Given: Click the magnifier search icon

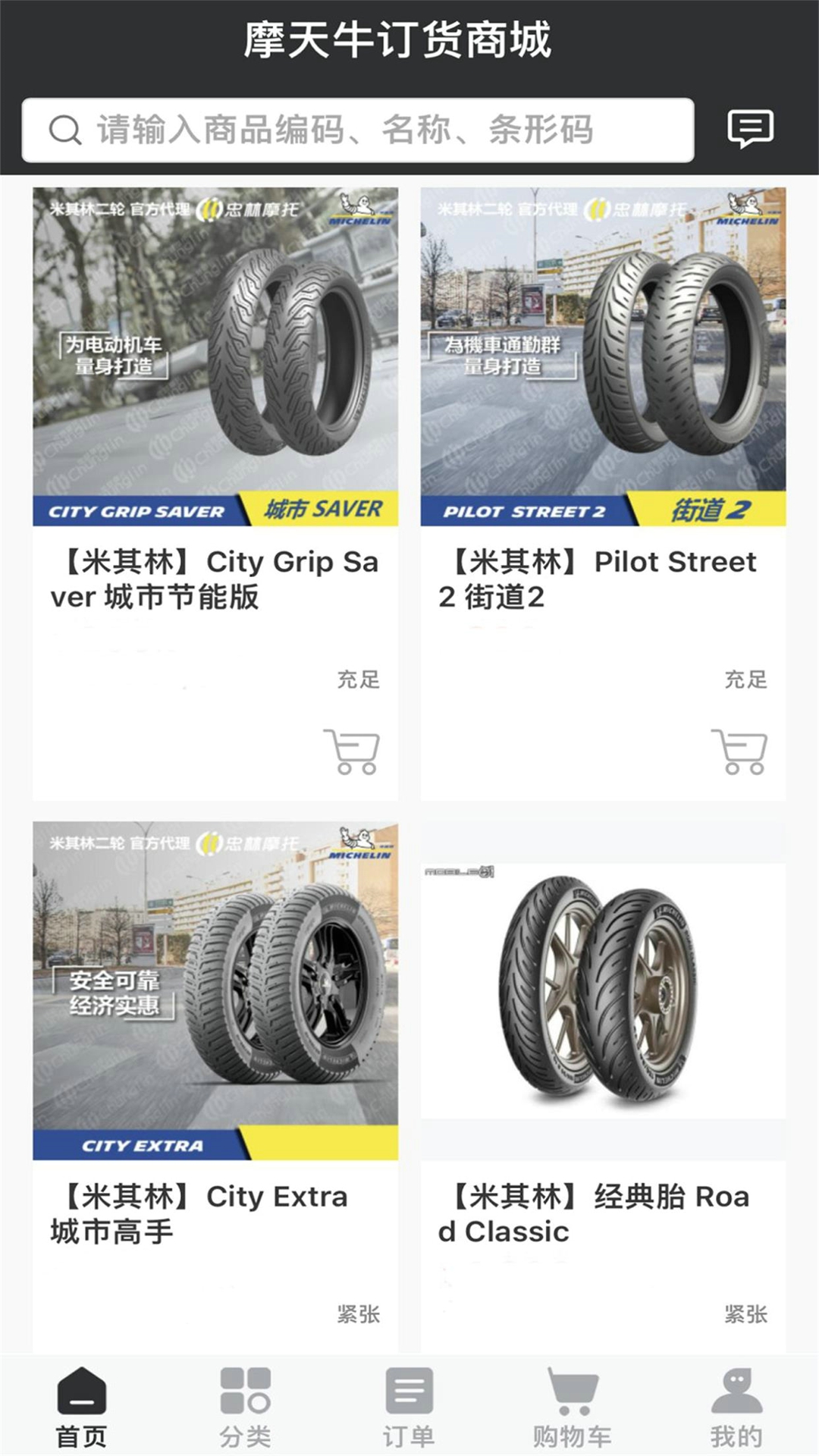Looking at the screenshot, I should [65, 130].
